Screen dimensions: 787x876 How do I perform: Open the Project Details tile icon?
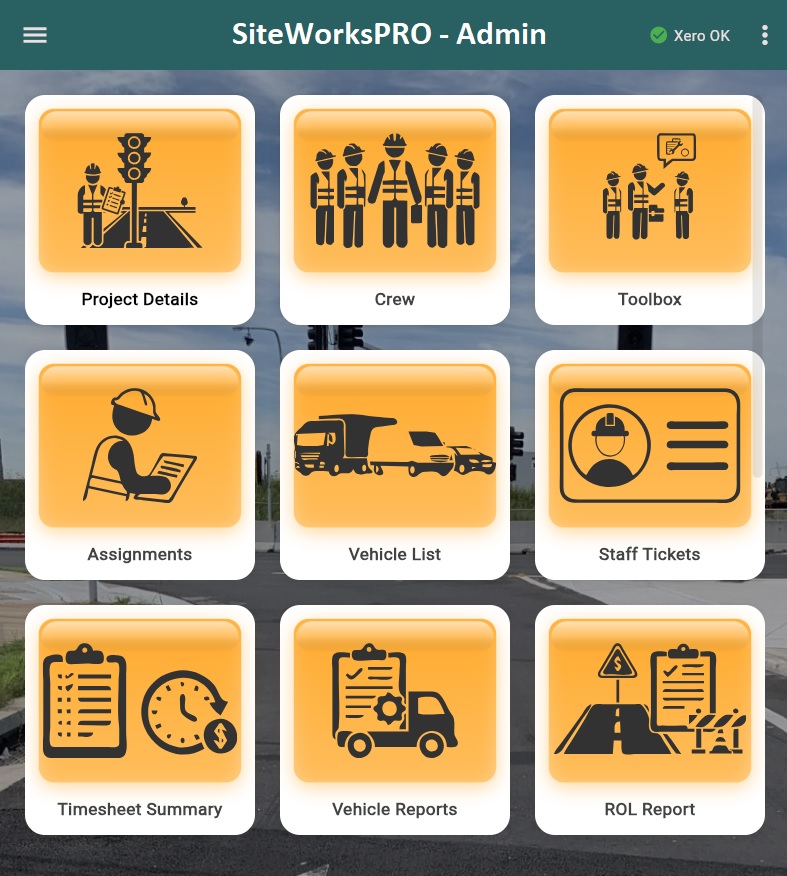140,189
